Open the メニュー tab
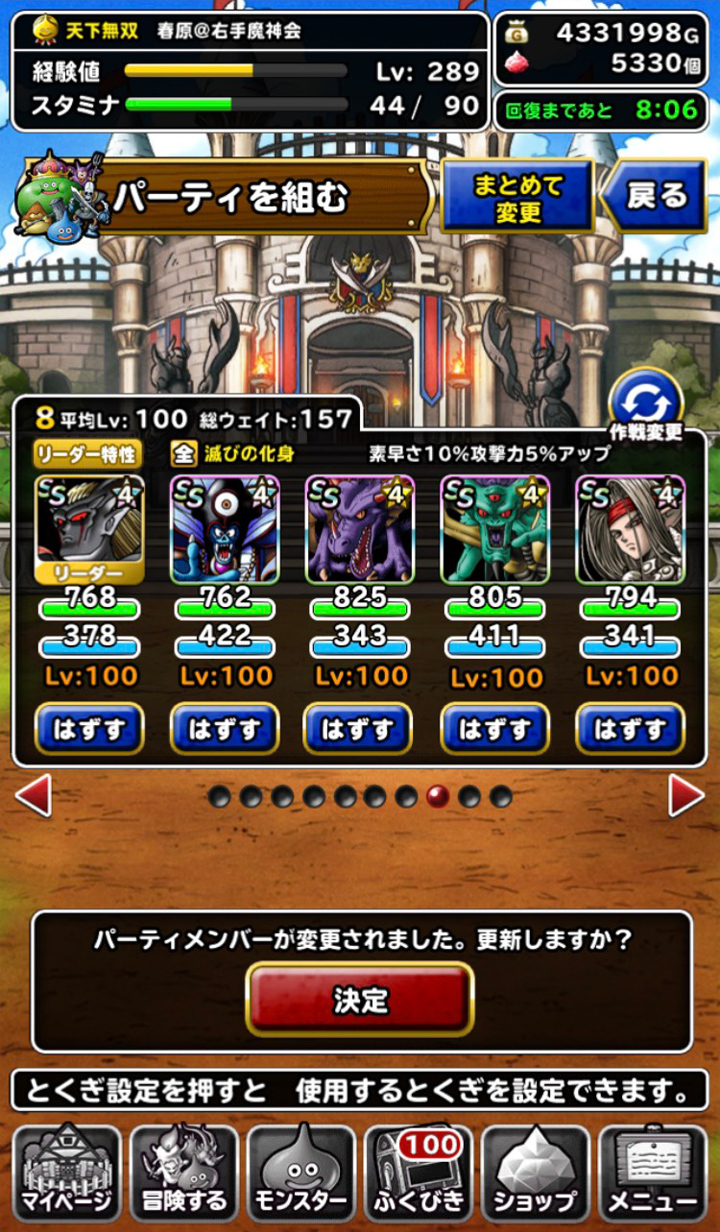Screen dimensions: 720x1232 click(655, 1171)
